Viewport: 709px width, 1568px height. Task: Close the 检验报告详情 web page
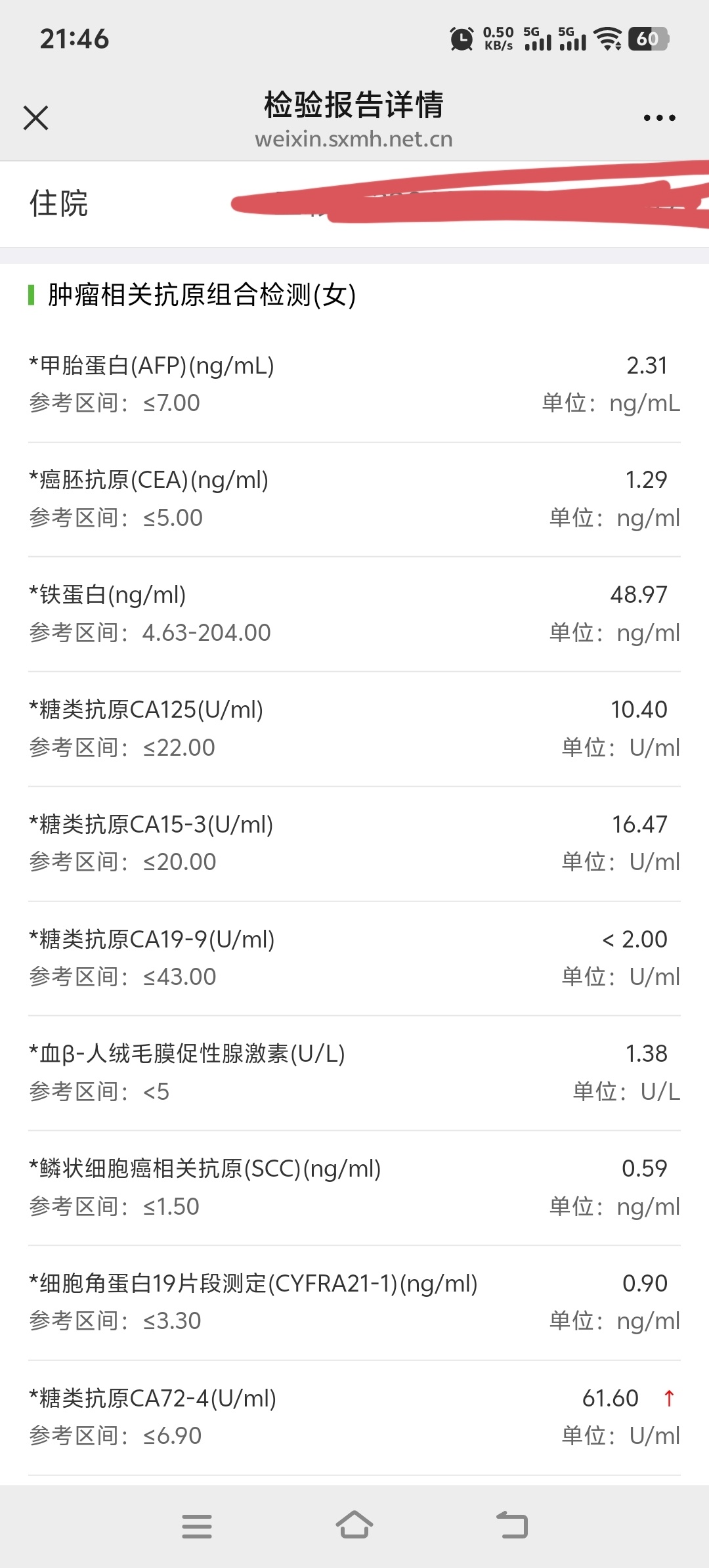pos(35,118)
